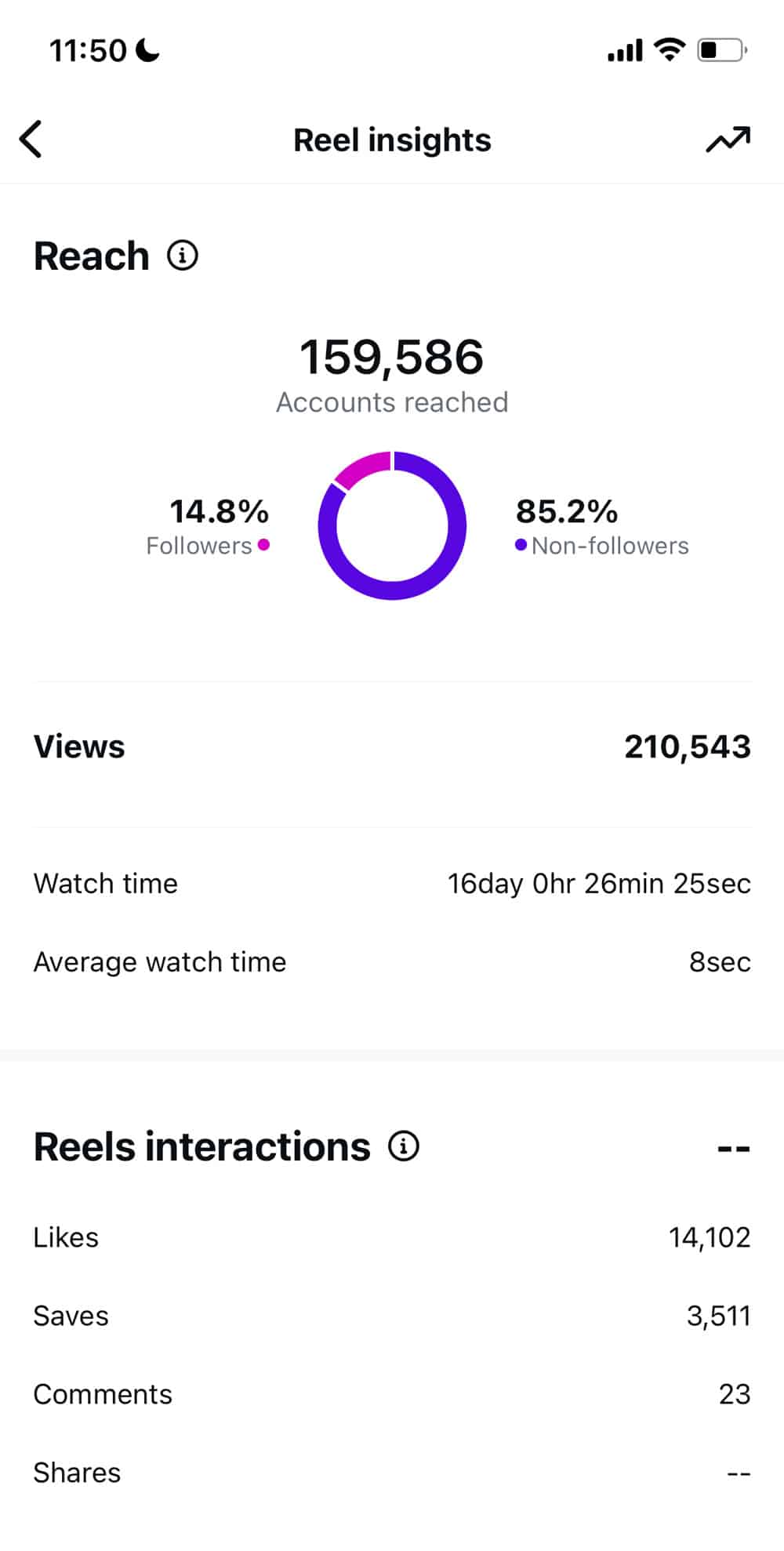Go back from Reel insights
The height and width of the screenshot is (1551, 784).
tap(31, 140)
